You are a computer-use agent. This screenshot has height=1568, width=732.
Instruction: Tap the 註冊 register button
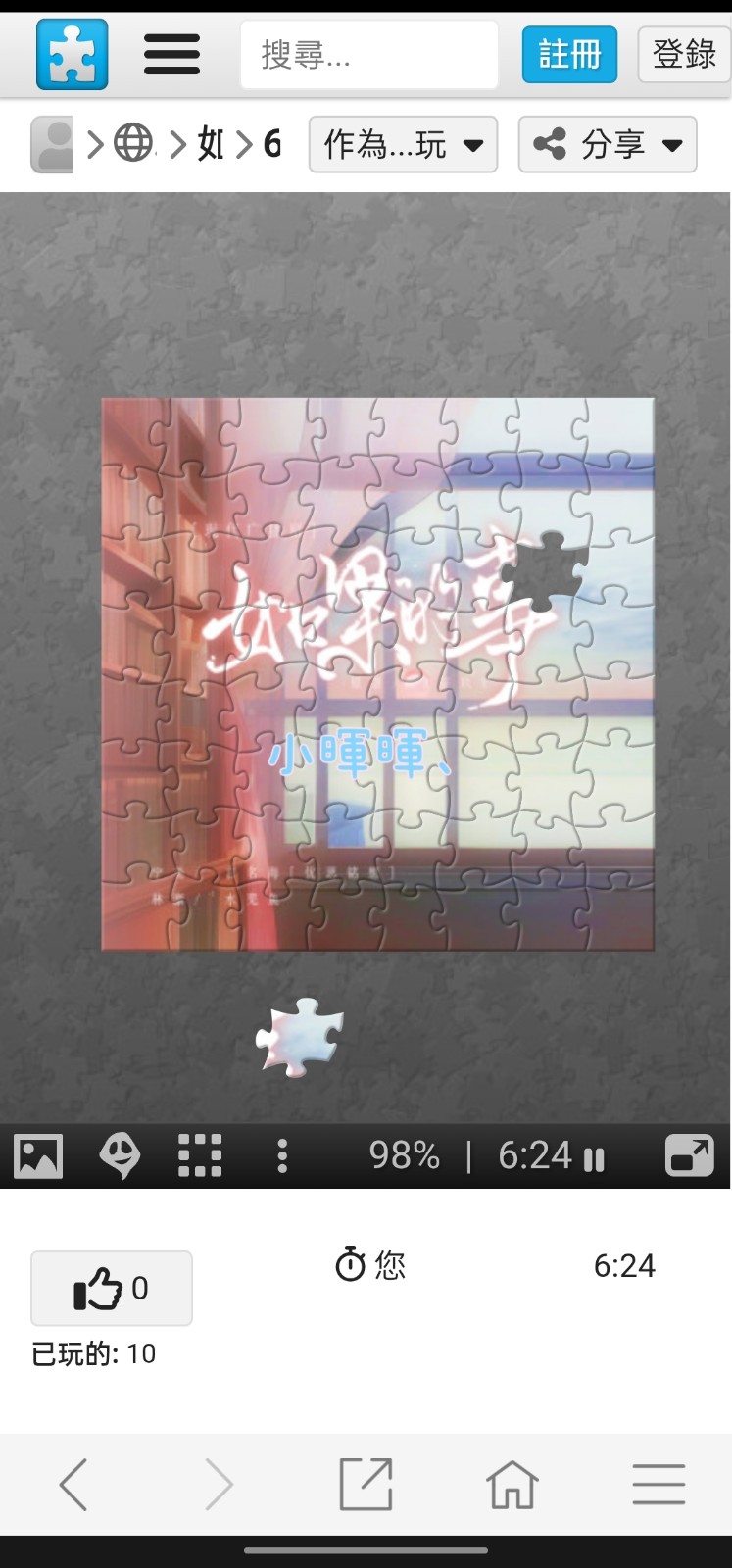point(569,54)
